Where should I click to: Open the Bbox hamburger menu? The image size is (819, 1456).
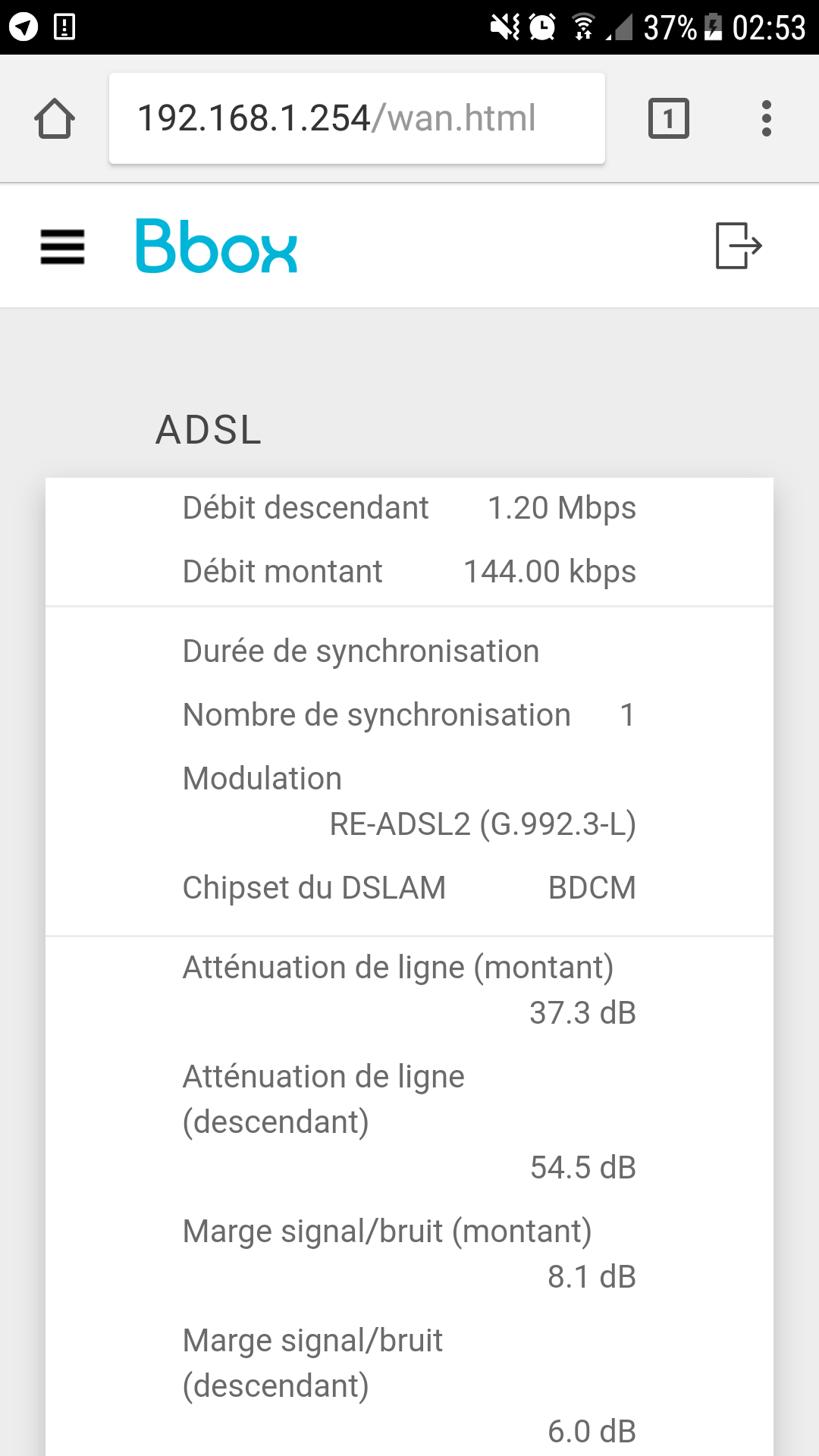pos(62,246)
